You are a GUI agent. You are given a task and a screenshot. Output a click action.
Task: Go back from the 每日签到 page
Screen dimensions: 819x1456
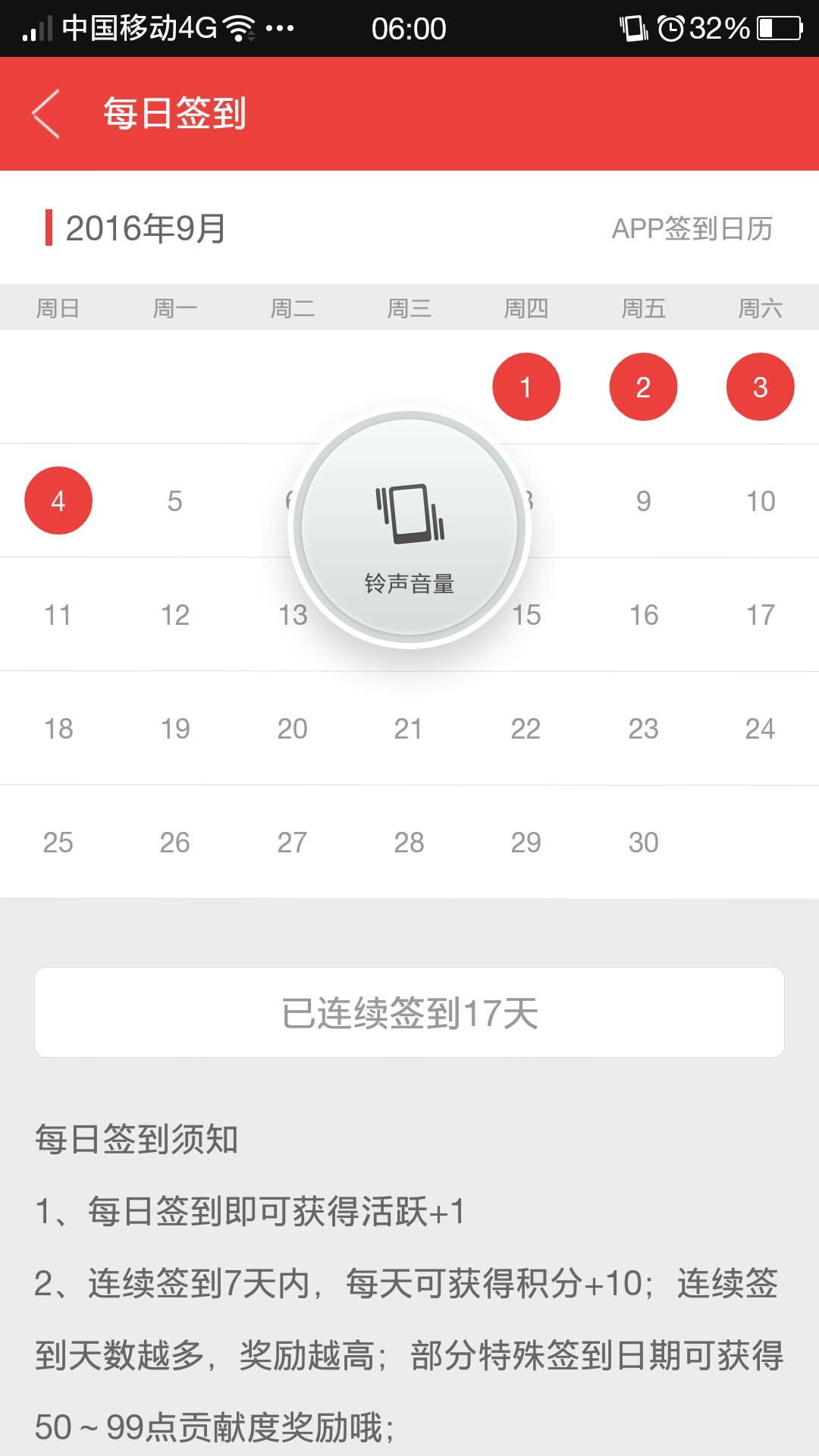pyautogui.click(x=45, y=114)
